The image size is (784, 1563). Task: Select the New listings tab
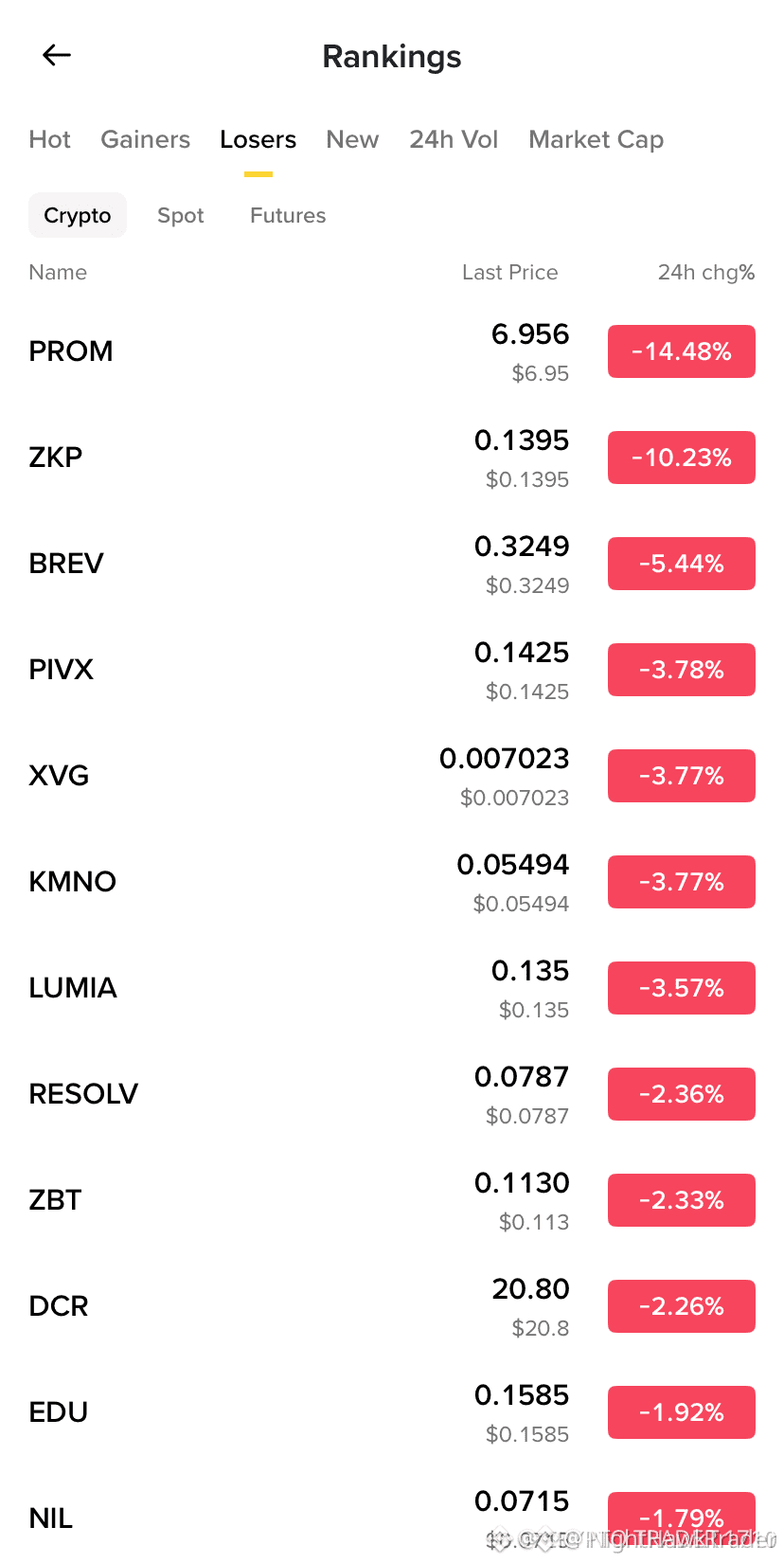(x=352, y=139)
